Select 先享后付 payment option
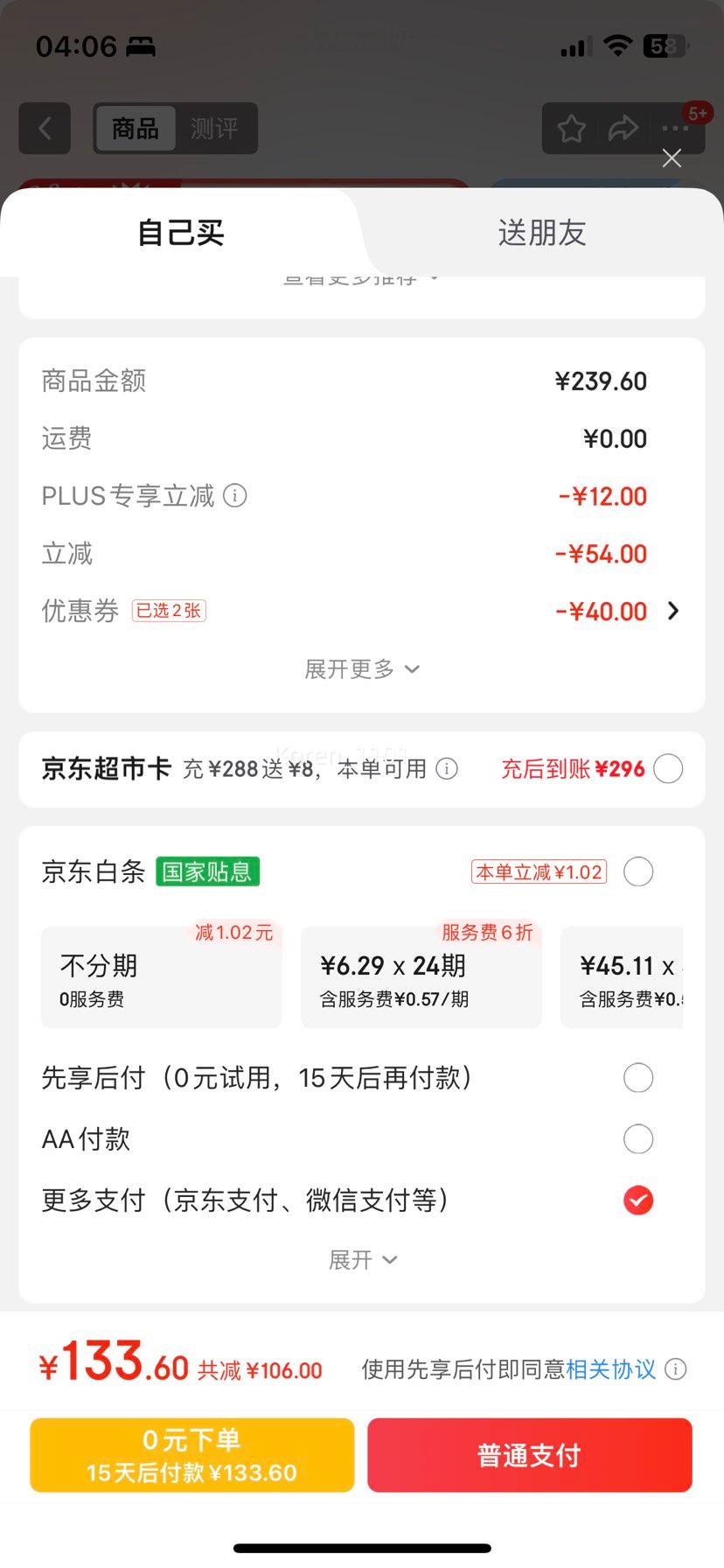This screenshot has height=1568, width=724. pos(638,1078)
